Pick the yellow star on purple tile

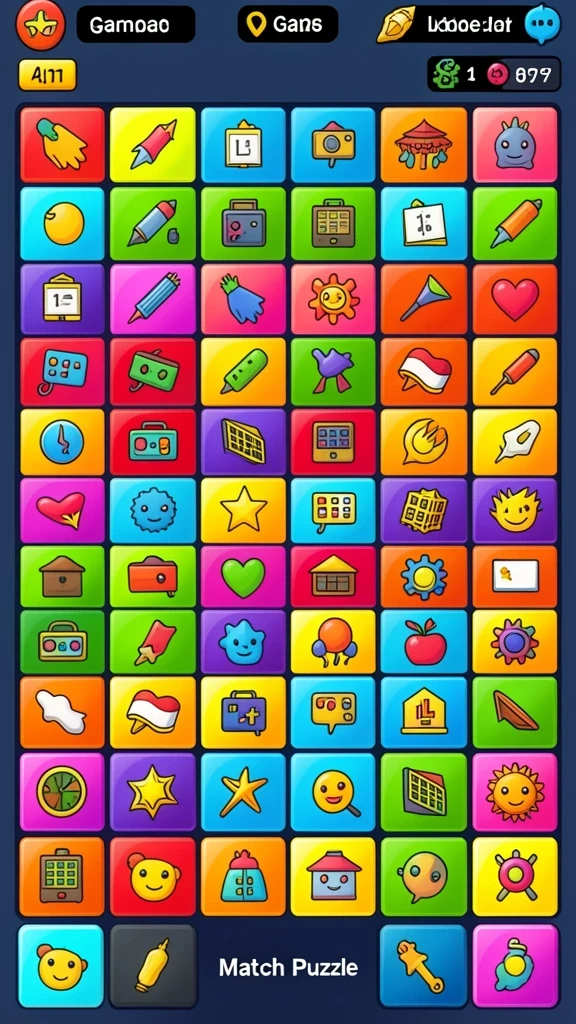click(x=152, y=792)
